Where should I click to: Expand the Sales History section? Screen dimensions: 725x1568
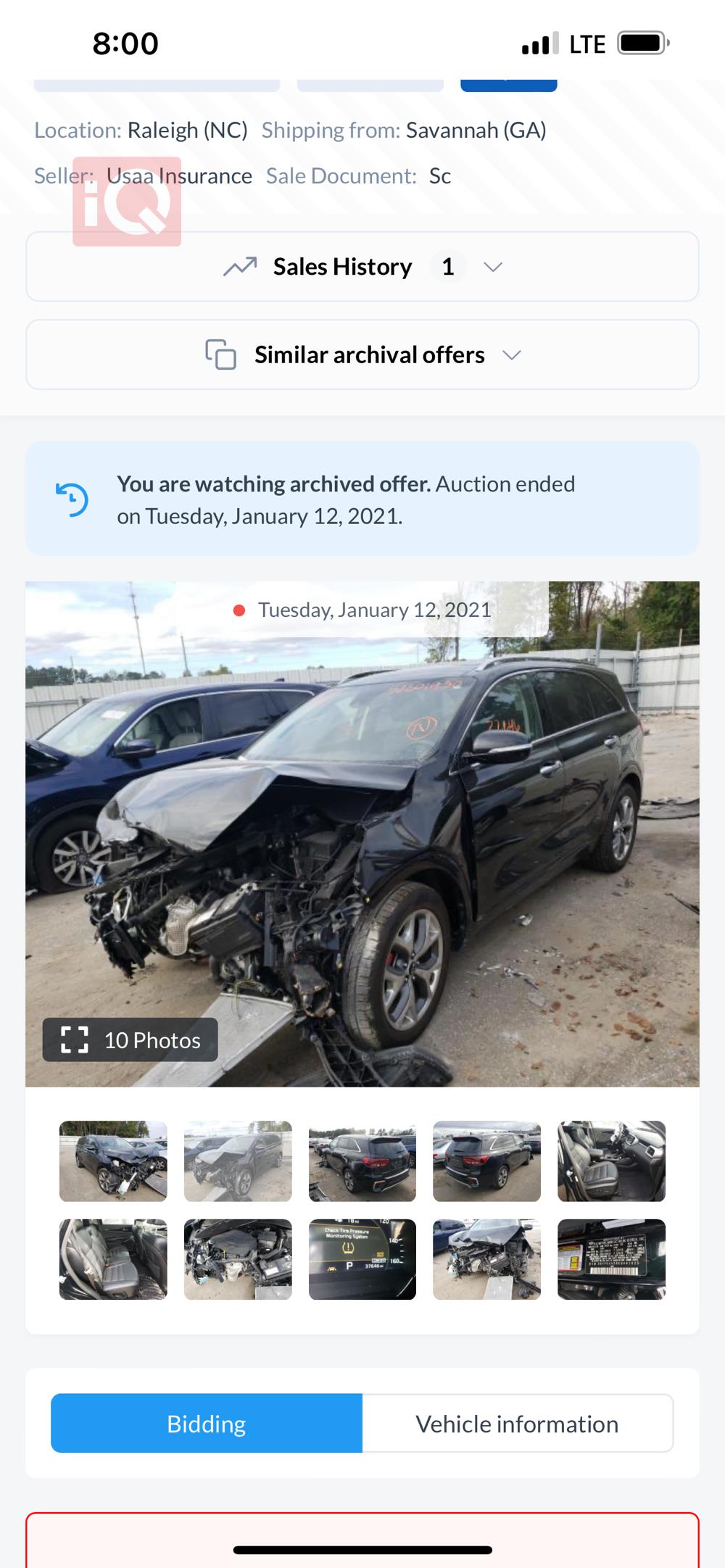[x=362, y=267]
